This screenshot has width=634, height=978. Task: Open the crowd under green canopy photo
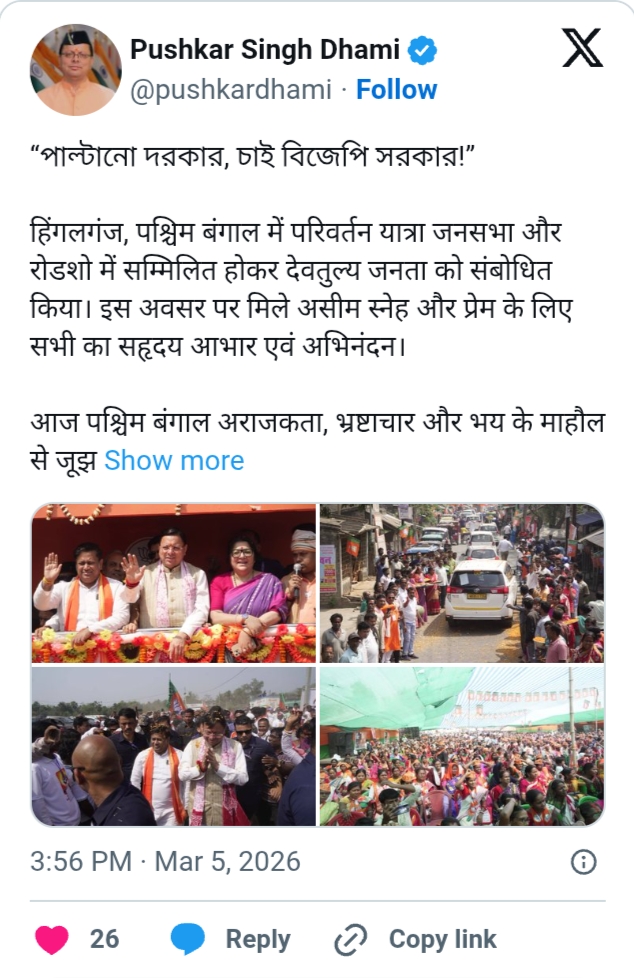(461, 746)
